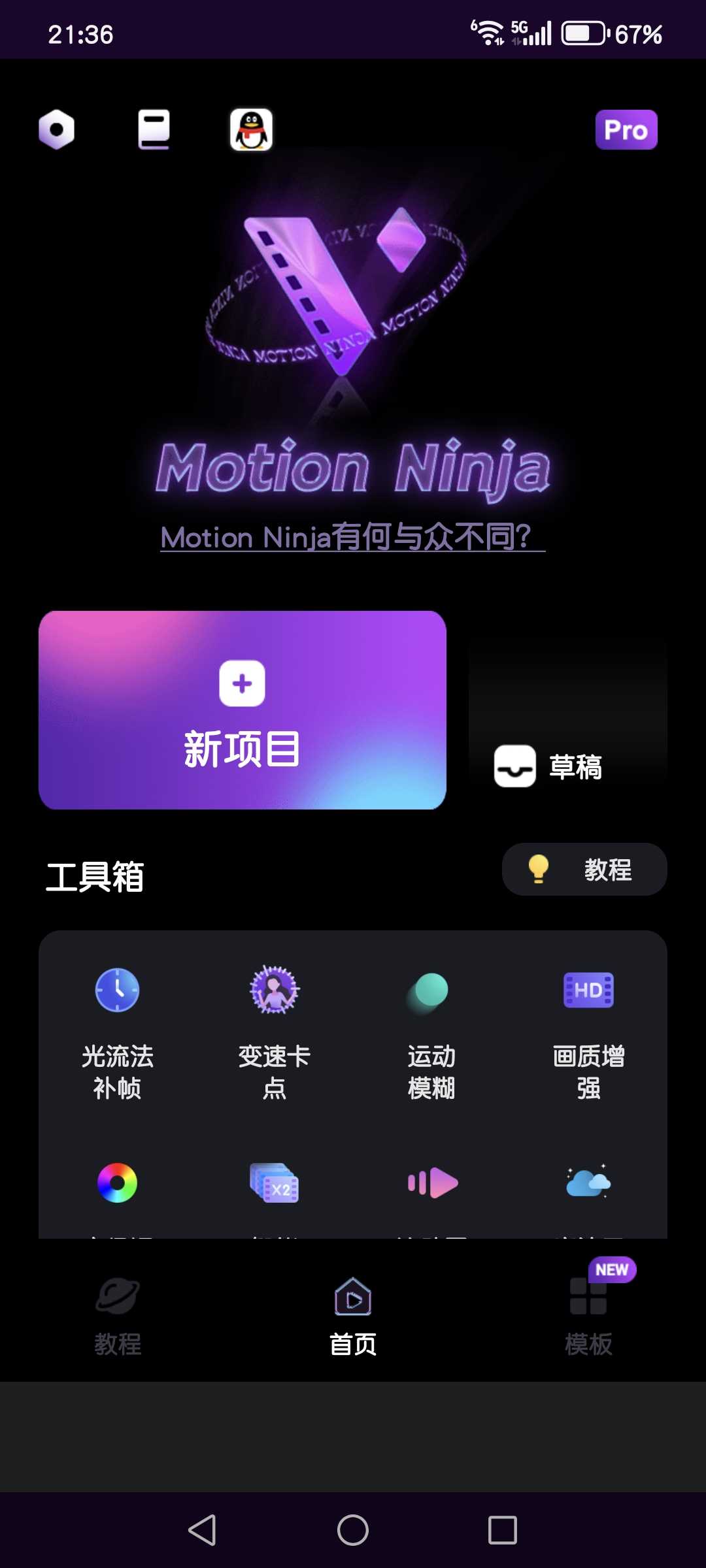
Task: Select the 运动模糊 tool
Action: 431,1032
